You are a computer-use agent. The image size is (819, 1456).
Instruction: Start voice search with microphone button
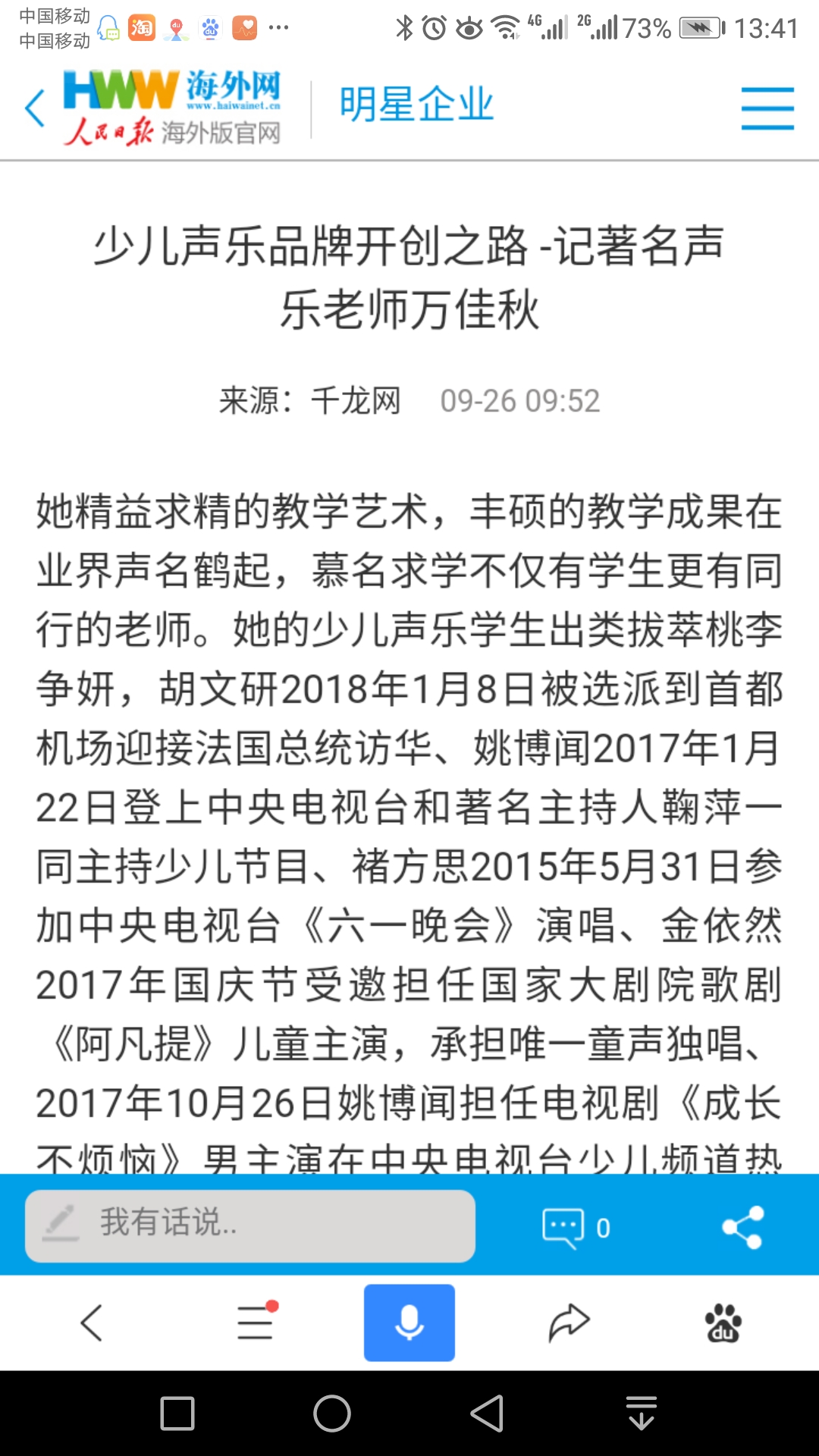point(409,1323)
